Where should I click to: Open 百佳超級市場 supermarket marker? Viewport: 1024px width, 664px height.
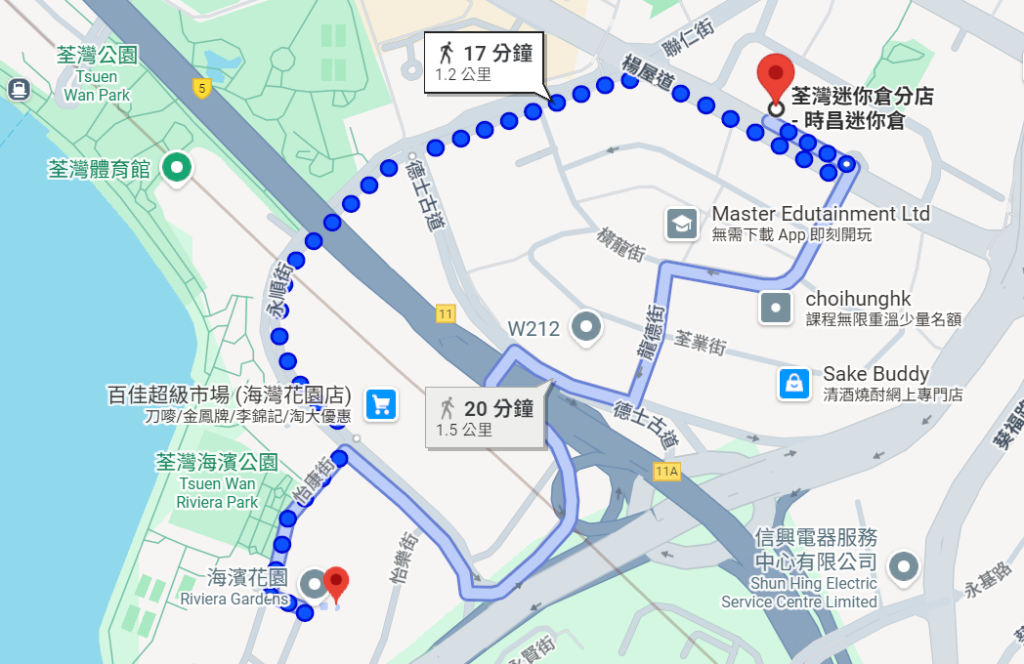point(381,404)
